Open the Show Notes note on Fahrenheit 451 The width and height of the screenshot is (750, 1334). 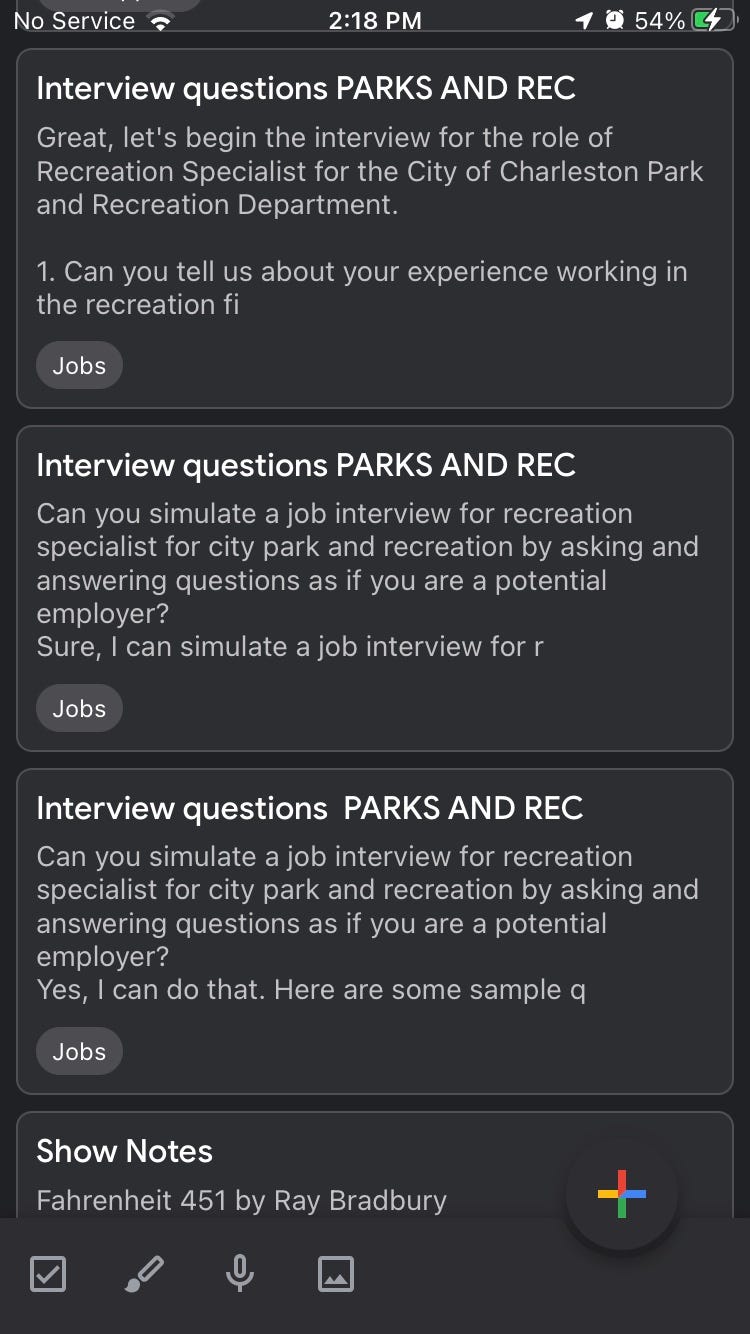(300, 1170)
